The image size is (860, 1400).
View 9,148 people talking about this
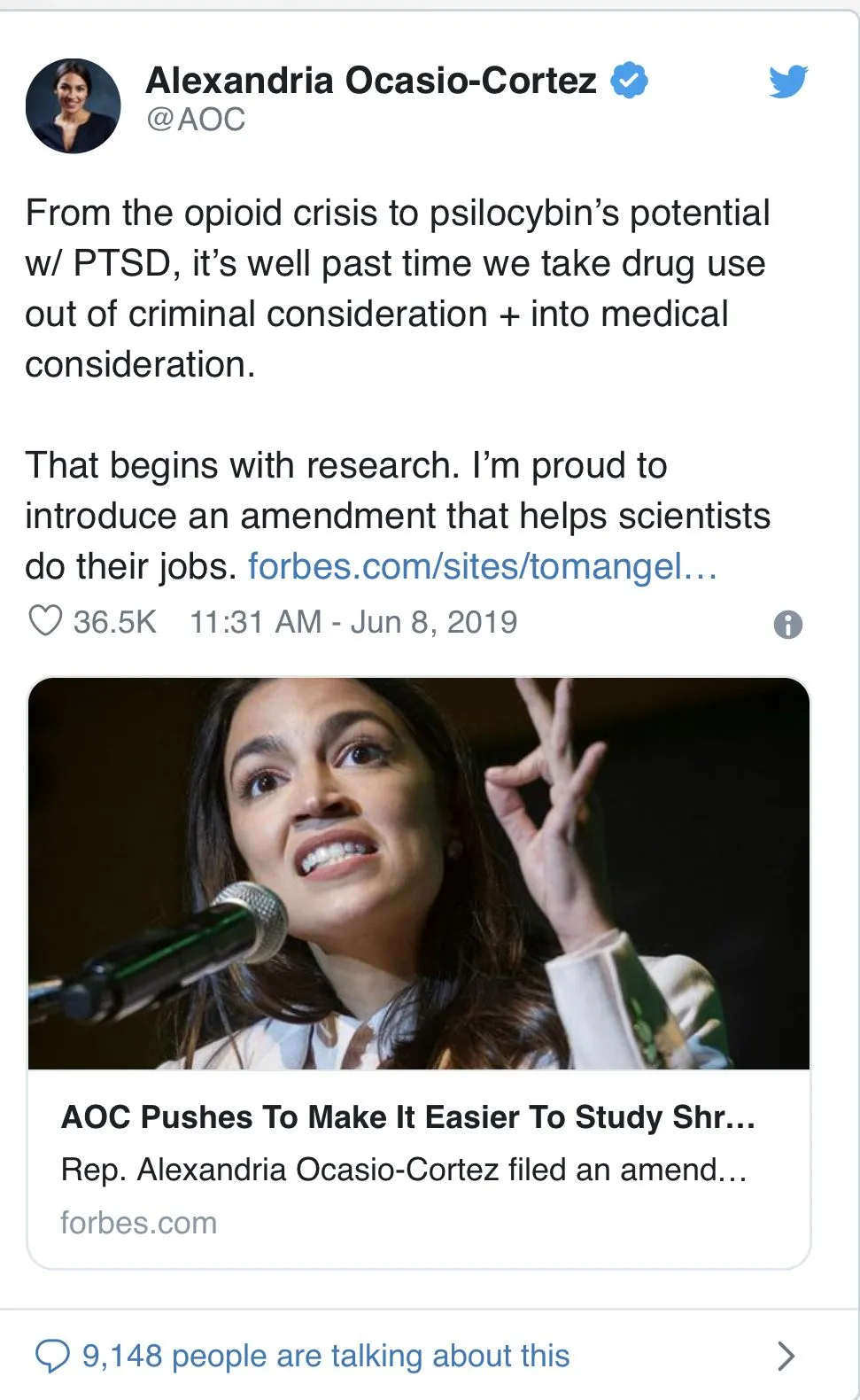[326, 1356]
